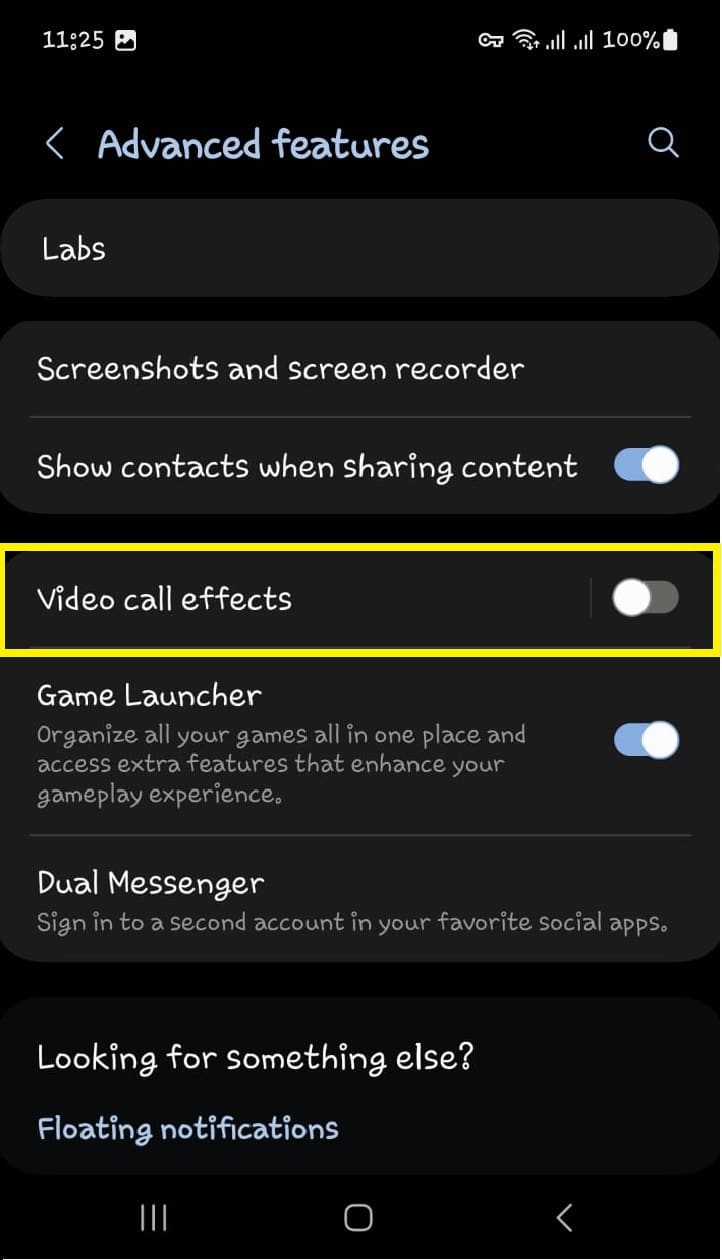The image size is (722, 1260).
Task: Open the recent apps view
Action: tap(153, 1217)
